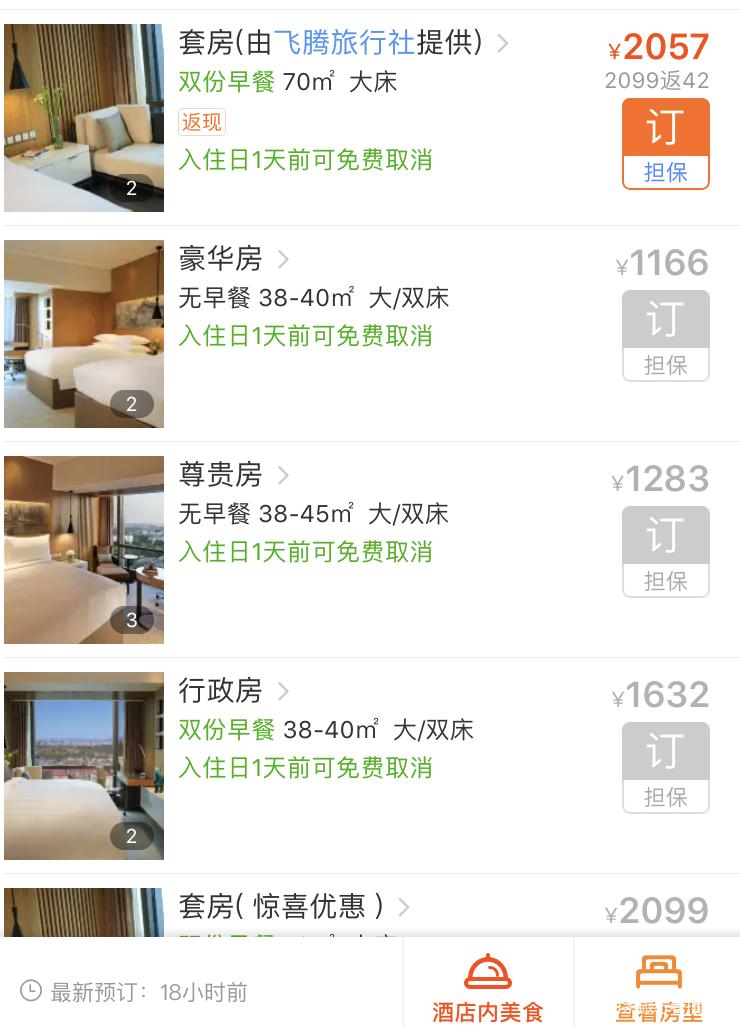This screenshot has width=740, height=1027.
Task: Open 行政房 details using its arrow
Action: click(282, 690)
